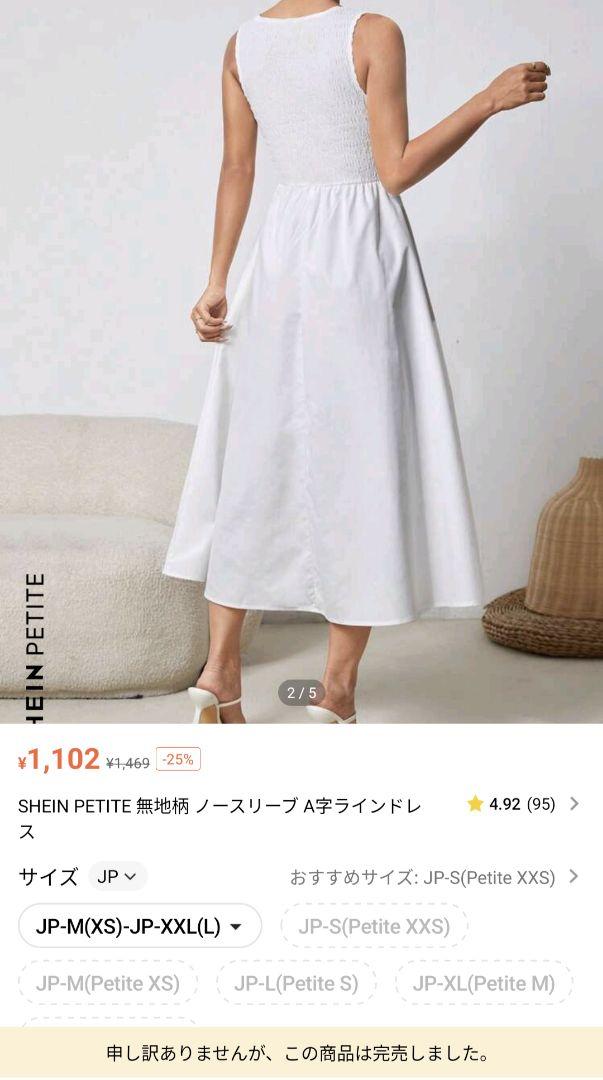Select size JP-M(Petite XS)
Image resolution: width=603 pixels, height=1080 pixels.
click(x=108, y=983)
